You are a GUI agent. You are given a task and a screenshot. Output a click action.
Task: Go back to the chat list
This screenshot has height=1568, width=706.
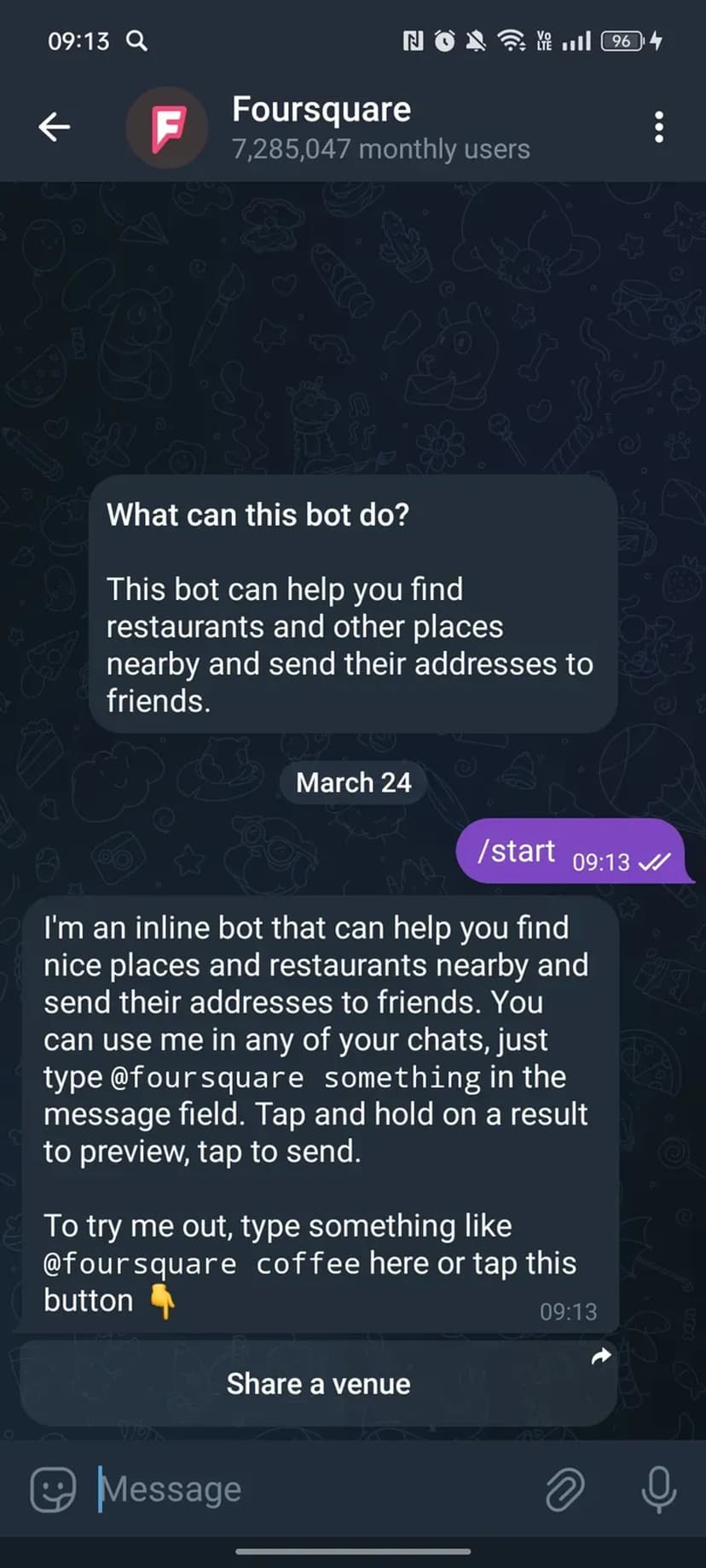click(x=55, y=127)
